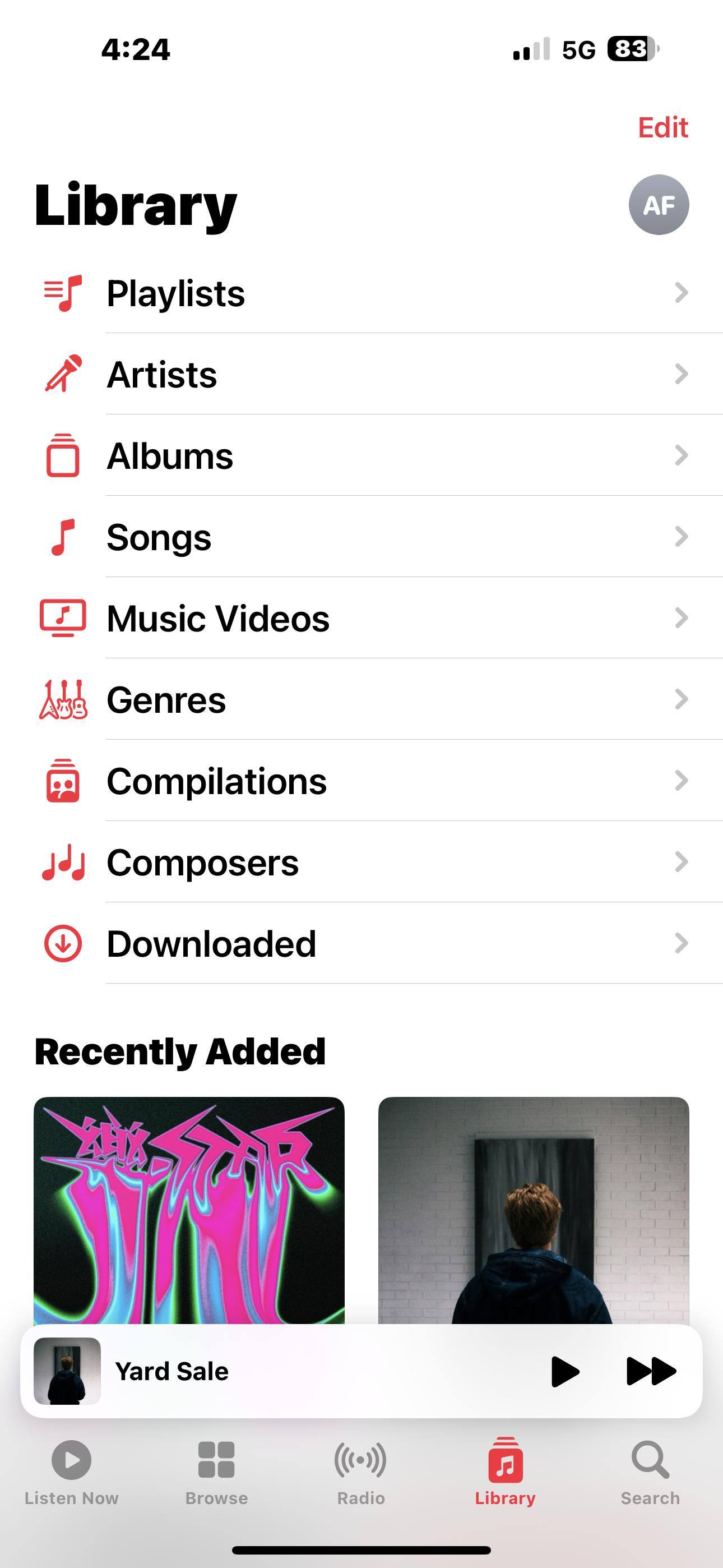Image resolution: width=723 pixels, height=1568 pixels.
Task: Open the Songs list
Action: tap(365, 537)
